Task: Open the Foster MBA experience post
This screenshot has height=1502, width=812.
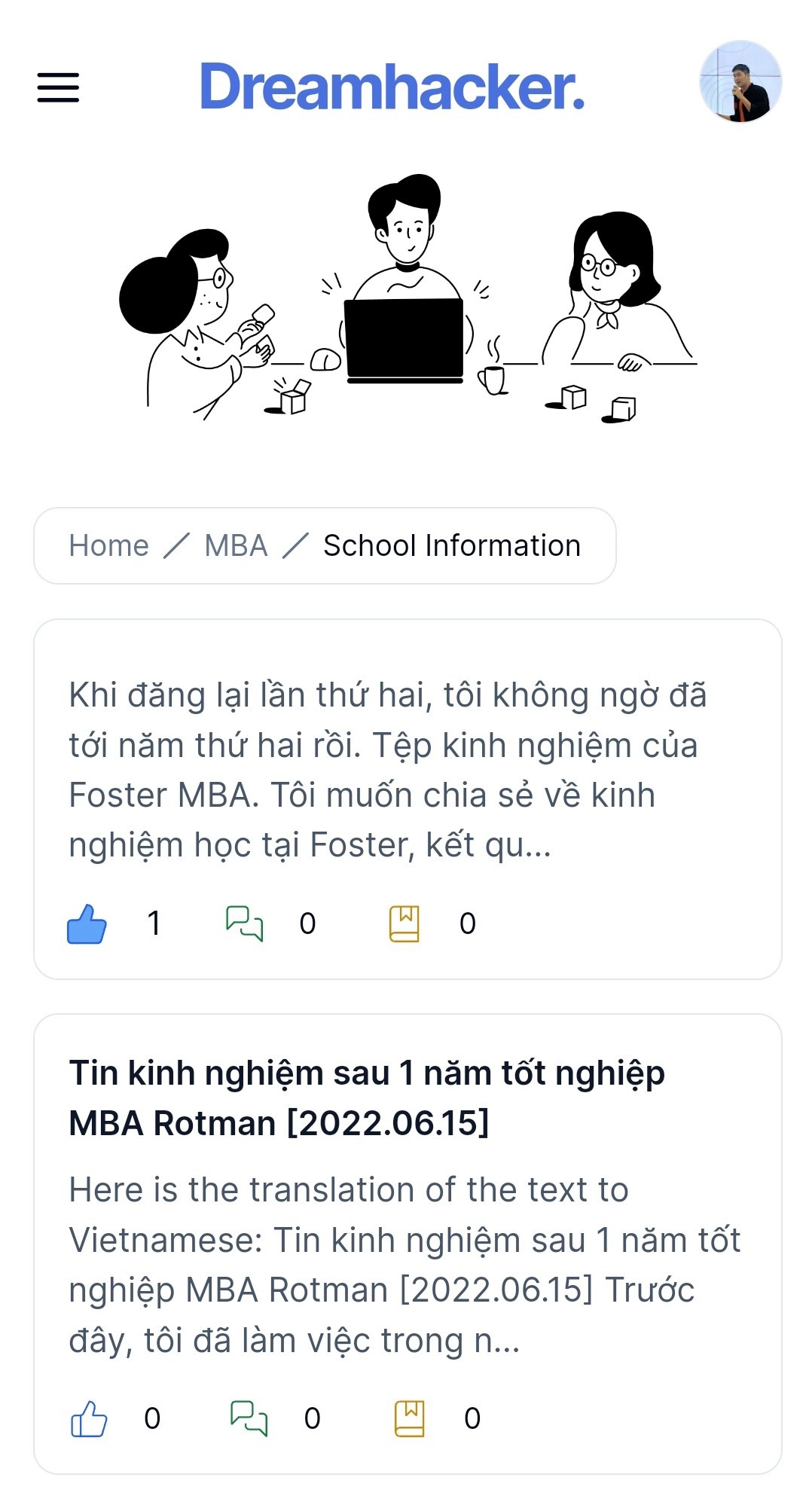Action: 388,770
